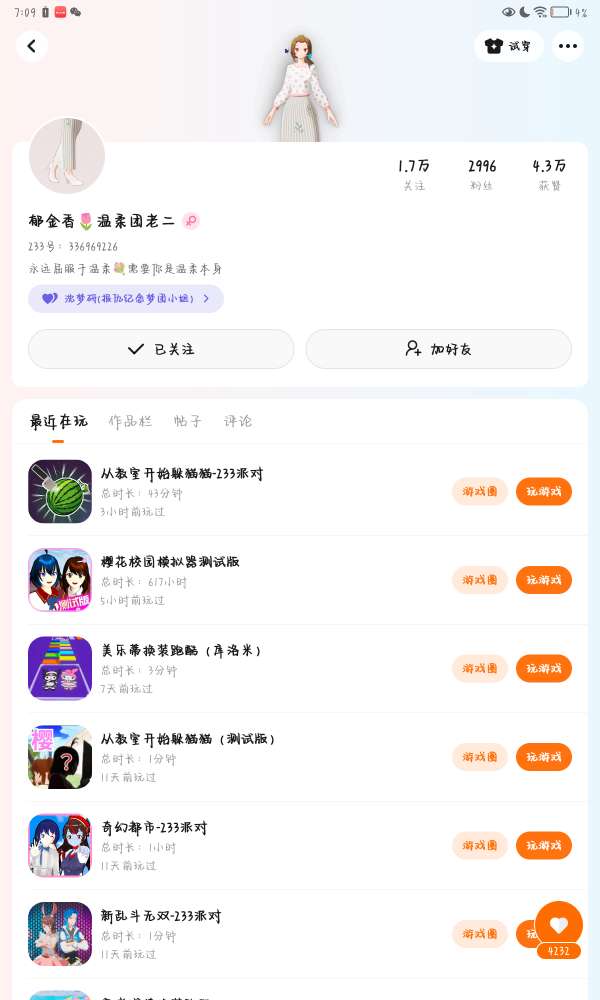Select the 最近在玩 tab
The width and height of the screenshot is (600, 1000).
tap(58, 421)
